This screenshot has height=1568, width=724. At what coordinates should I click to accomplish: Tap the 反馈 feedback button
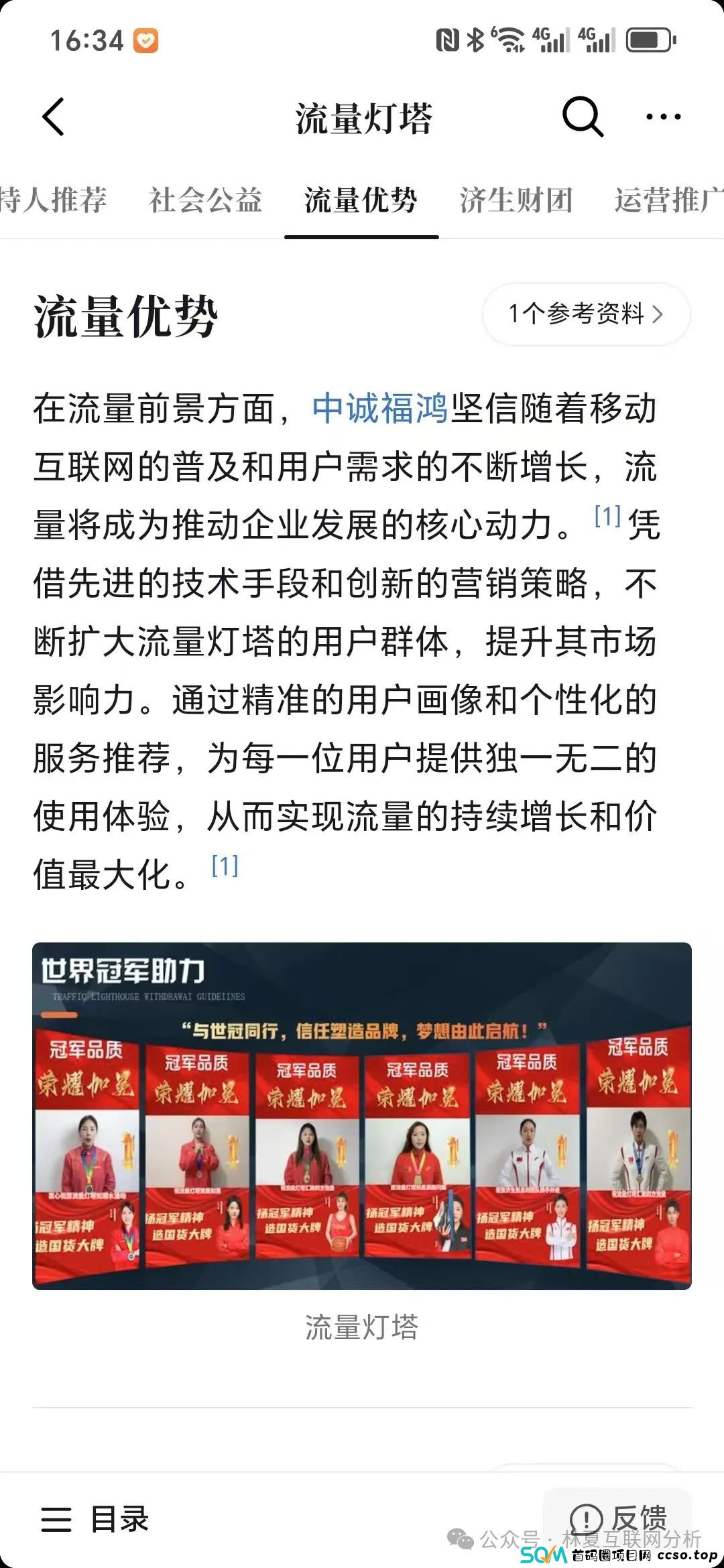tap(618, 1517)
